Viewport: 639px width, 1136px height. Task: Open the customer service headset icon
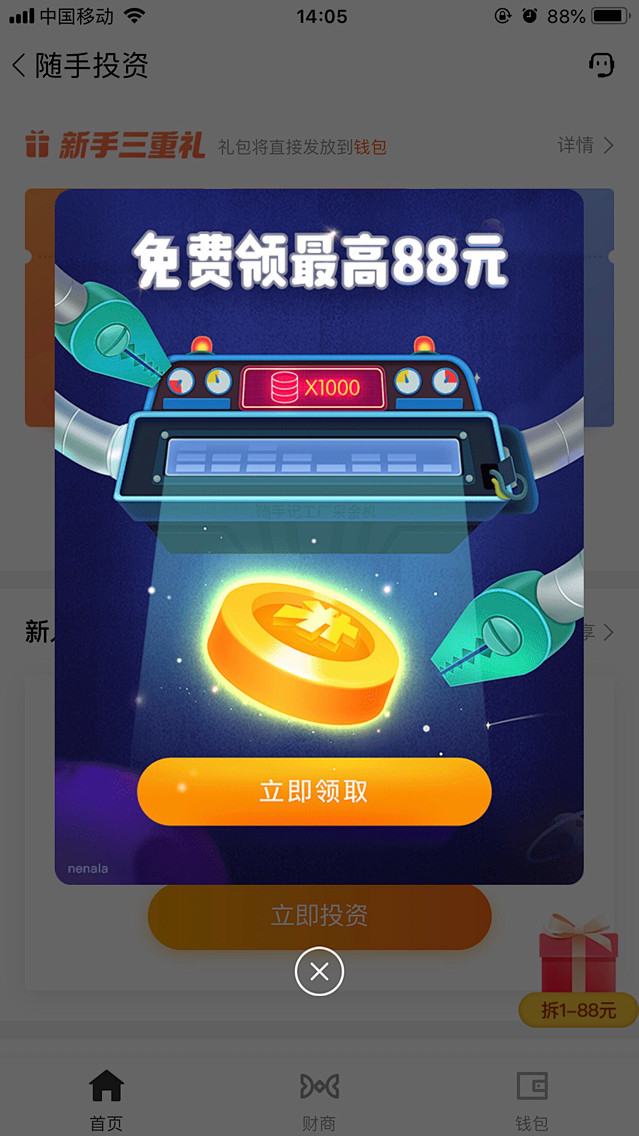pyautogui.click(x=600, y=66)
